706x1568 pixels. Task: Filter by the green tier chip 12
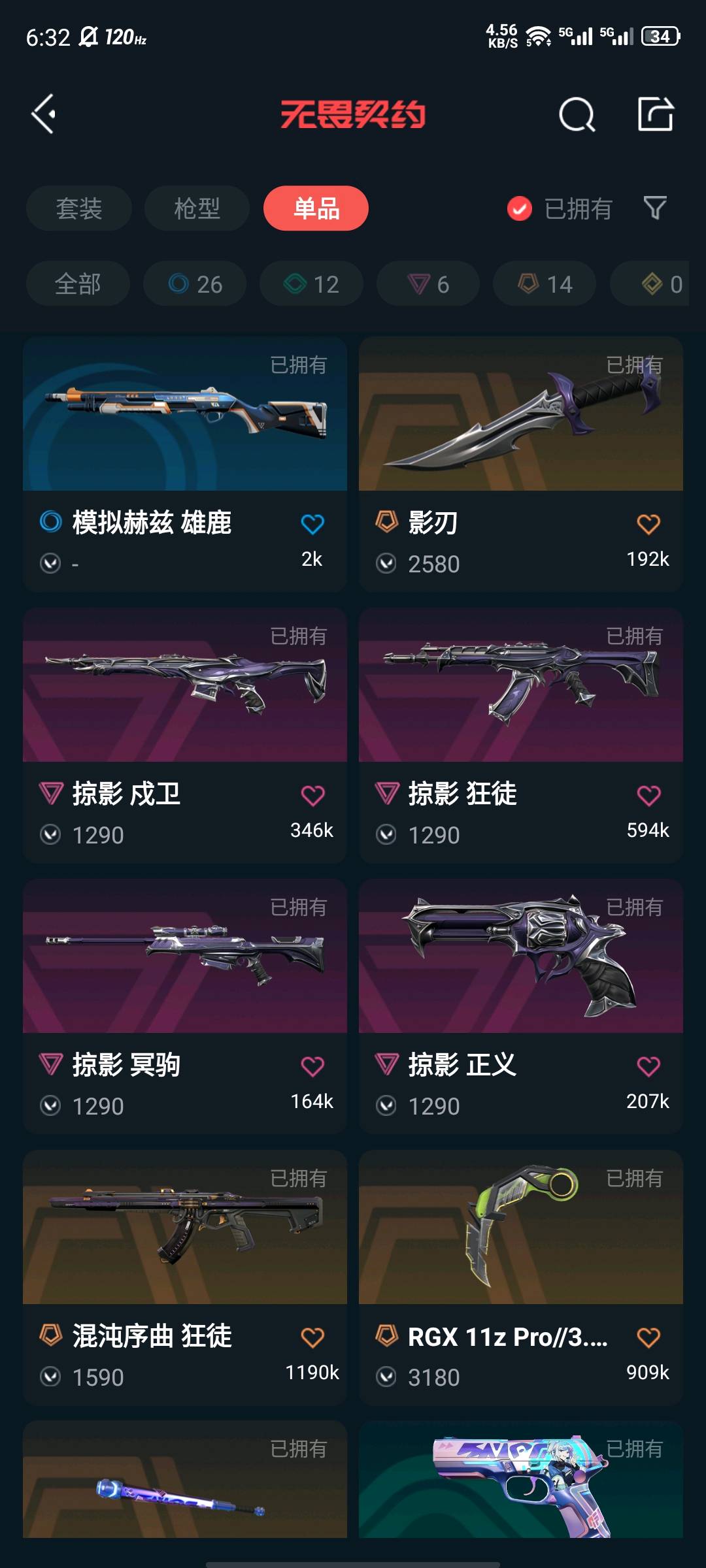coord(311,284)
